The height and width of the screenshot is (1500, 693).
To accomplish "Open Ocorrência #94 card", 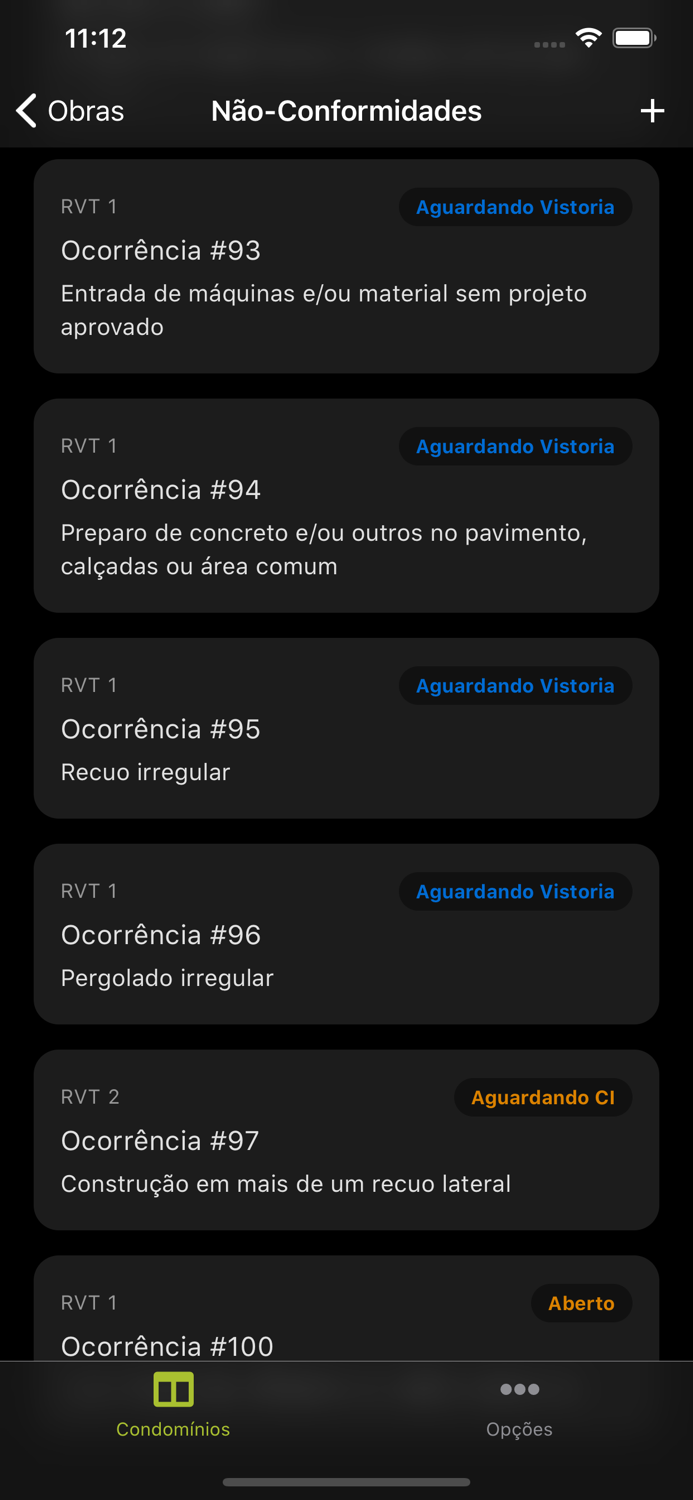I will pyautogui.click(x=346, y=506).
